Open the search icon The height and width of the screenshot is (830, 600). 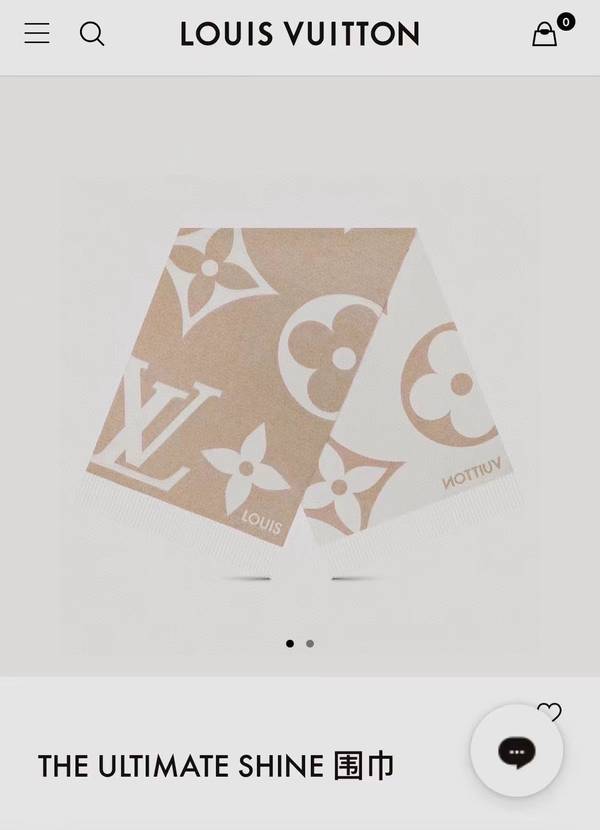pyautogui.click(x=92, y=34)
